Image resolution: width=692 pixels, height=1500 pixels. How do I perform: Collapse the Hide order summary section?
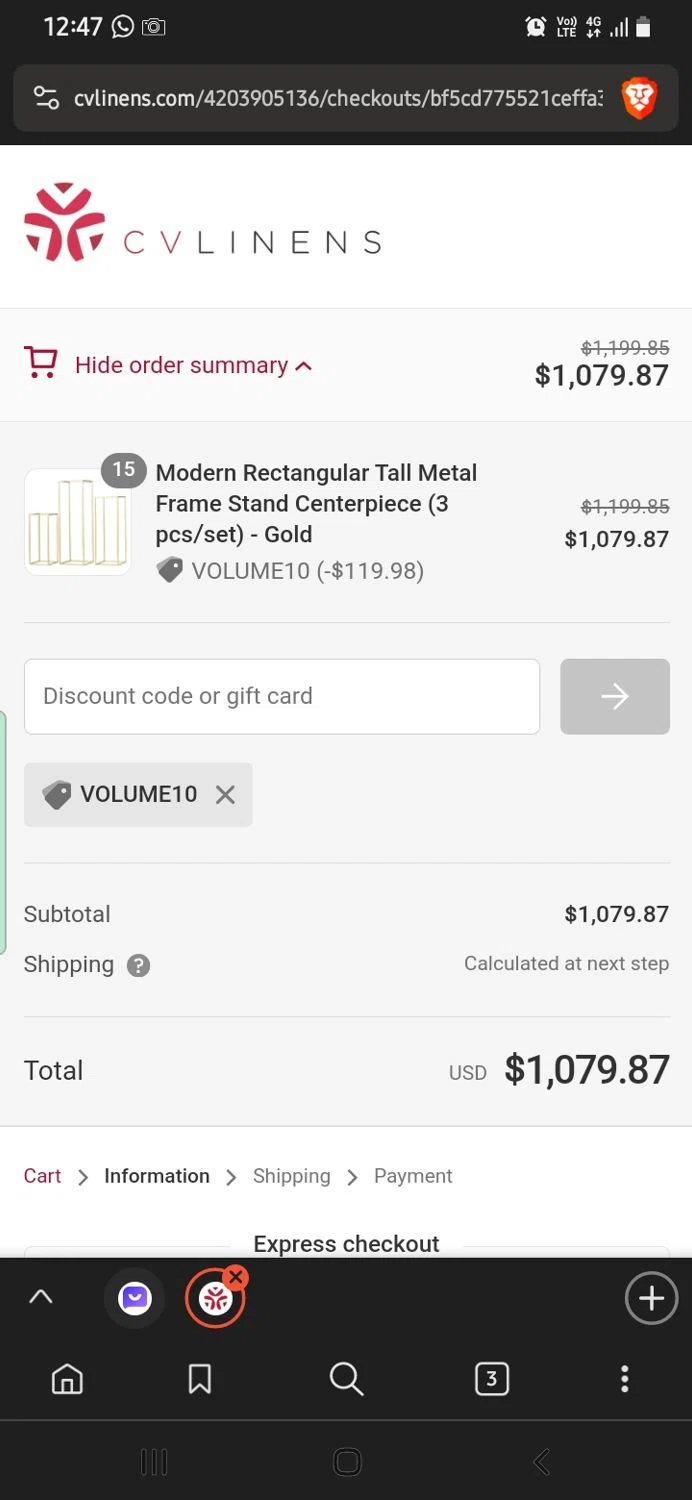pyautogui.click(x=181, y=365)
